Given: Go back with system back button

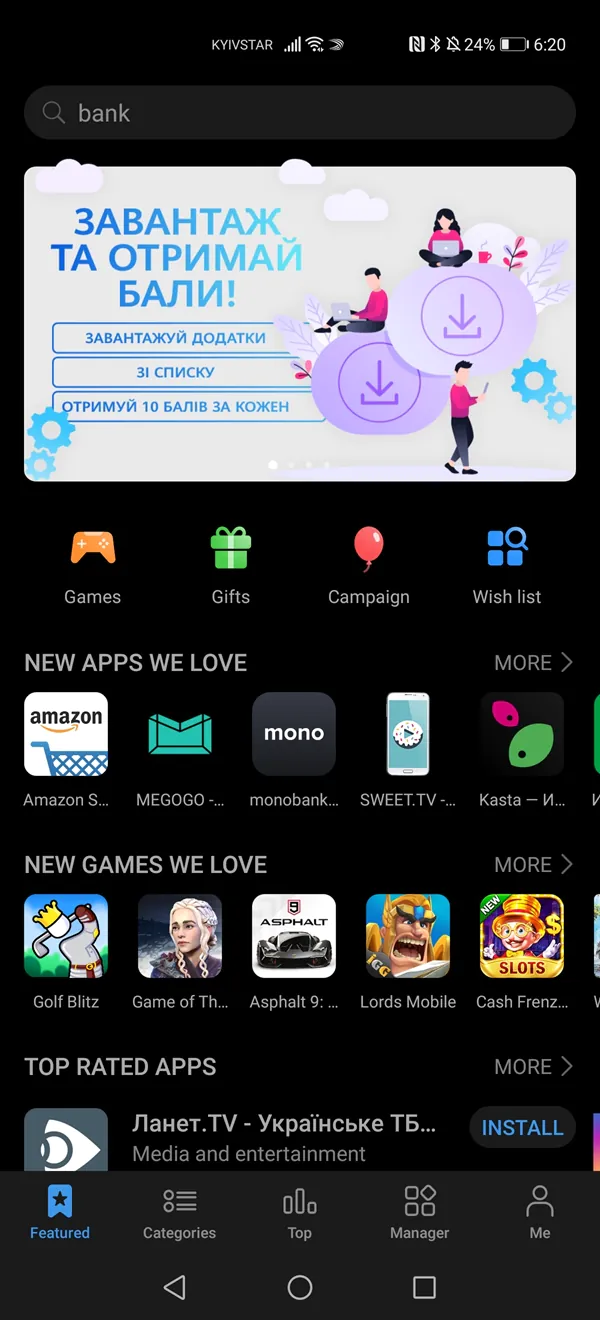Looking at the screenshot, I should (x=175, y=1287).
